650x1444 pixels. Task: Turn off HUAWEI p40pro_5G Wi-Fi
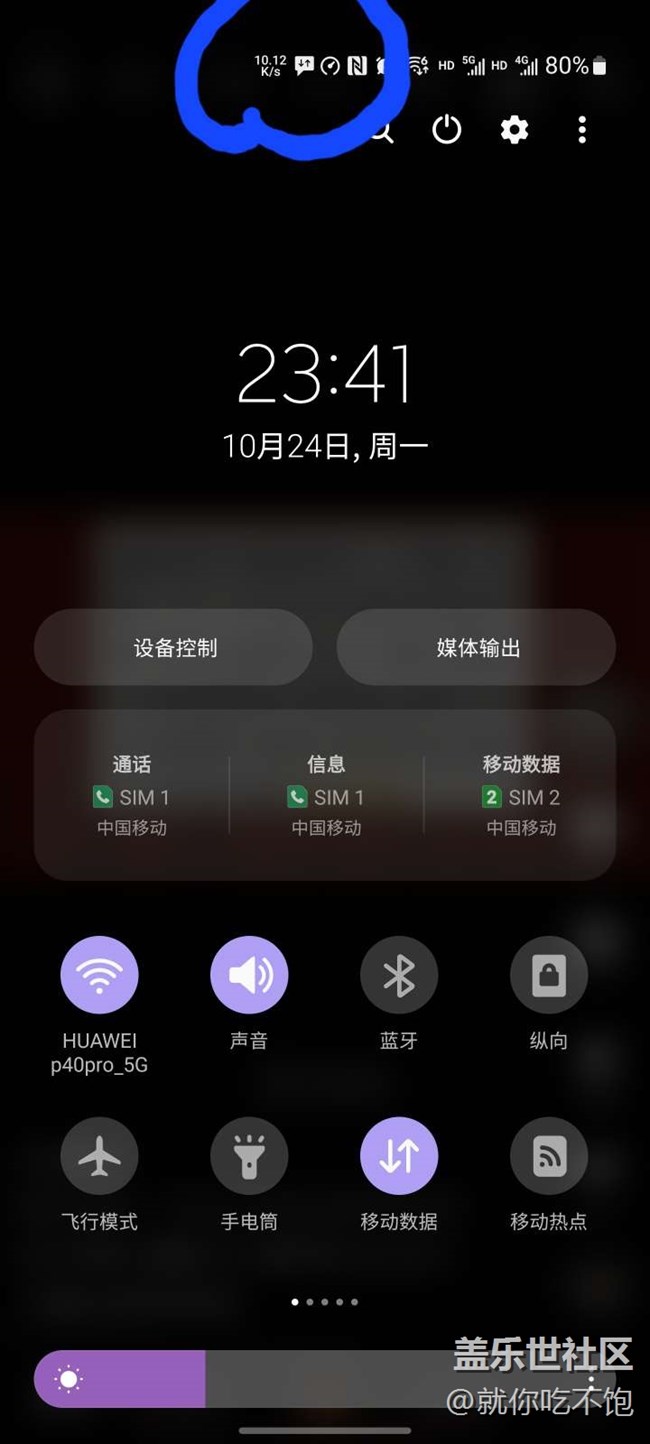pyautogui.click(x=99, y=975)
